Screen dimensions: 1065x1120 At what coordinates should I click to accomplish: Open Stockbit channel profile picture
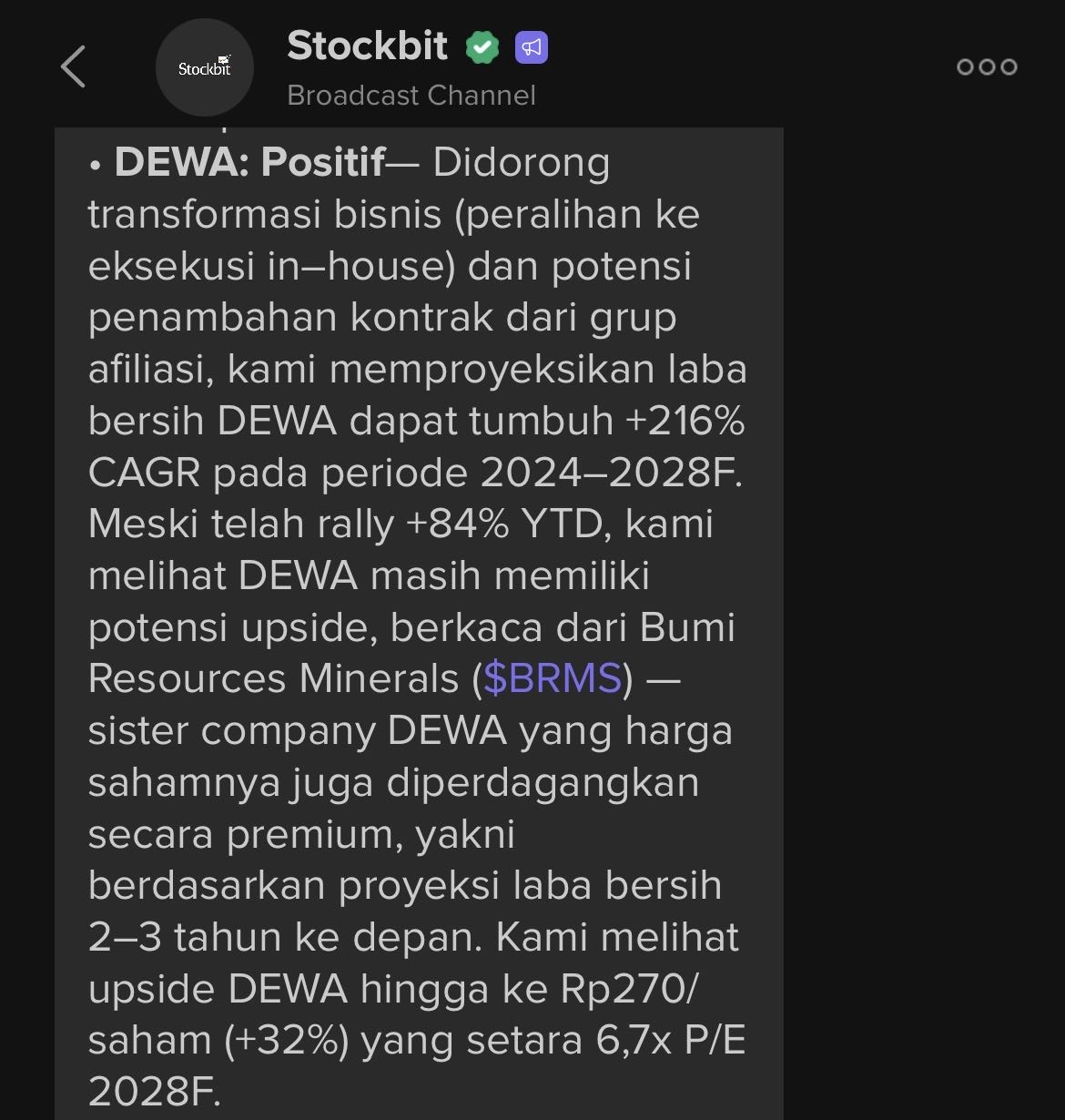tap(205, 67)
